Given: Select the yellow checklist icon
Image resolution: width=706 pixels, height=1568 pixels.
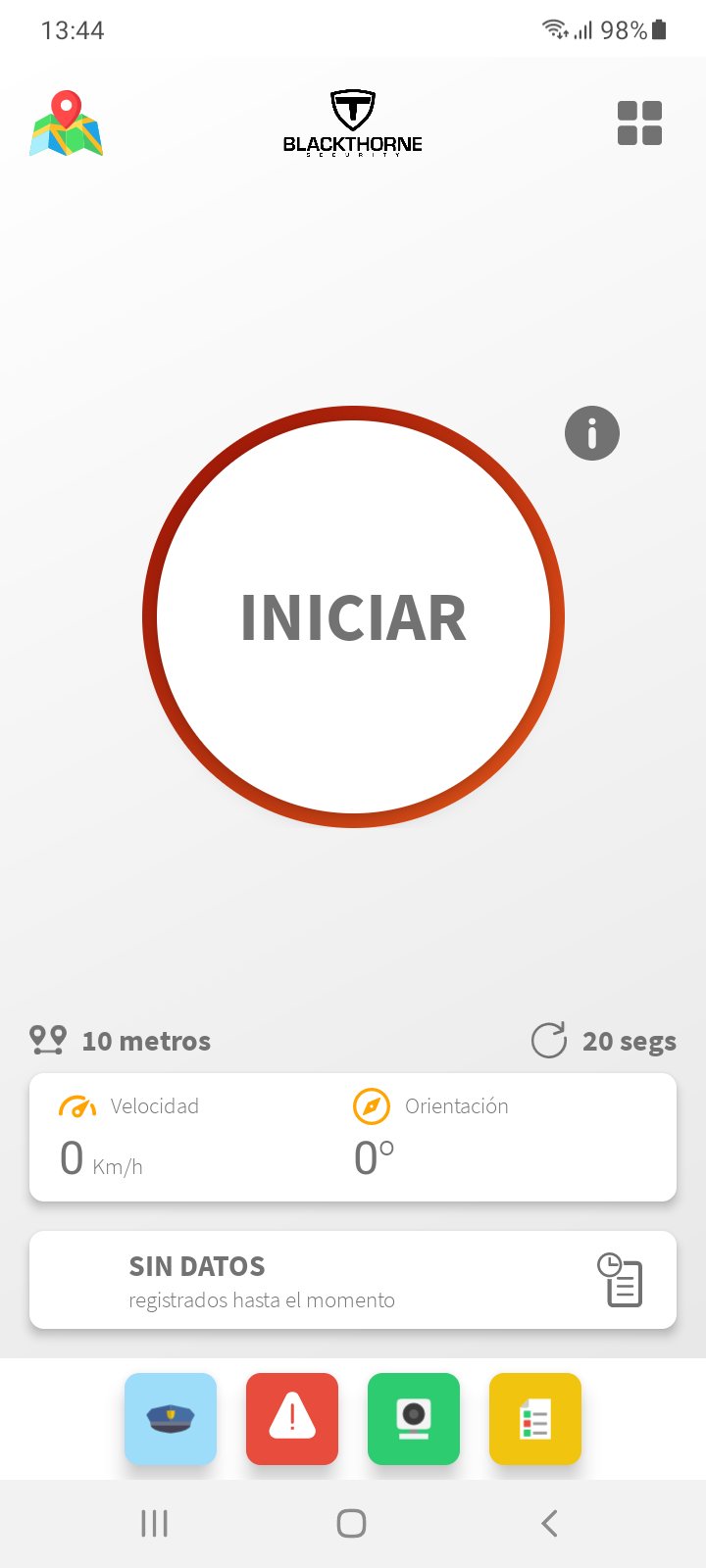Looking at the screenshot, I should 535,1418.
